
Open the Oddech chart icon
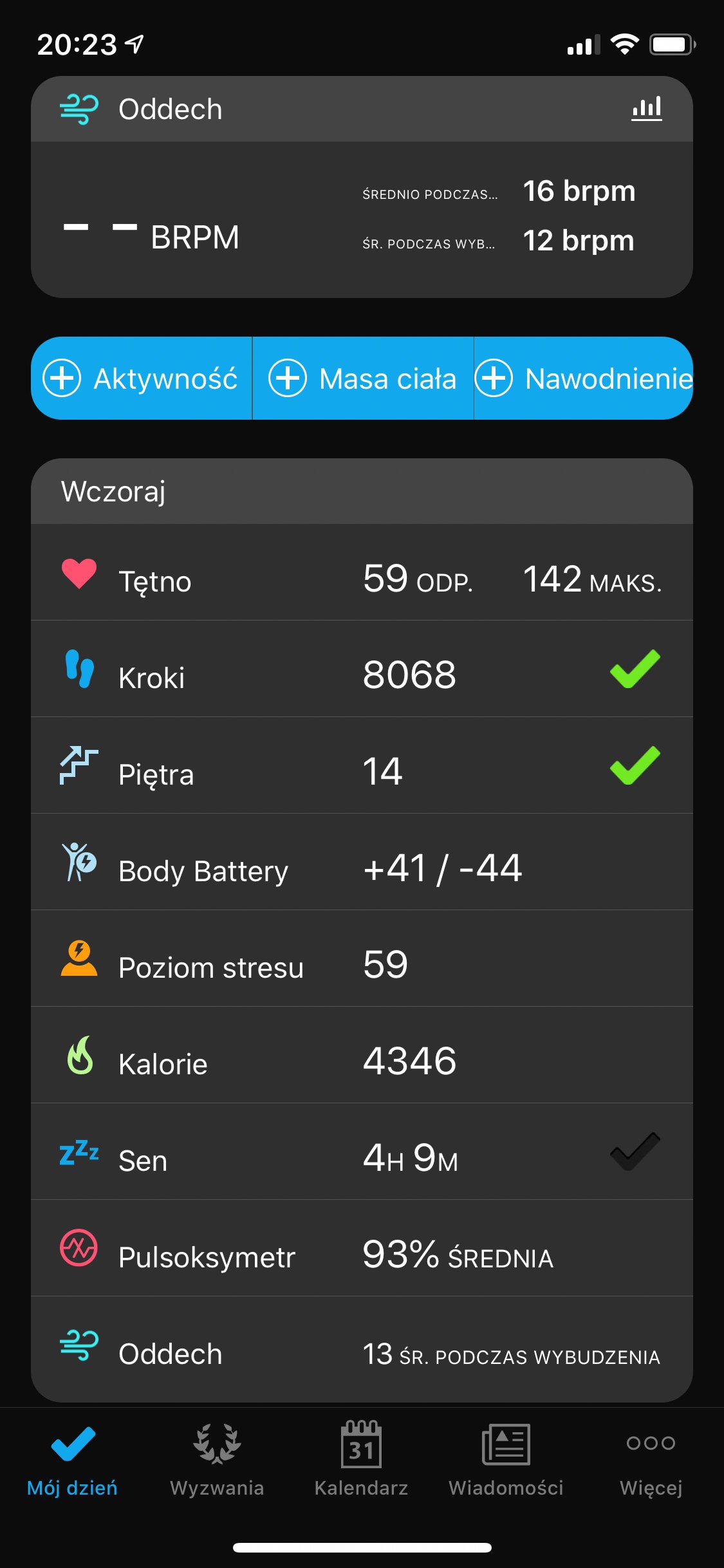pyautogui.click(x=647, y=108)
